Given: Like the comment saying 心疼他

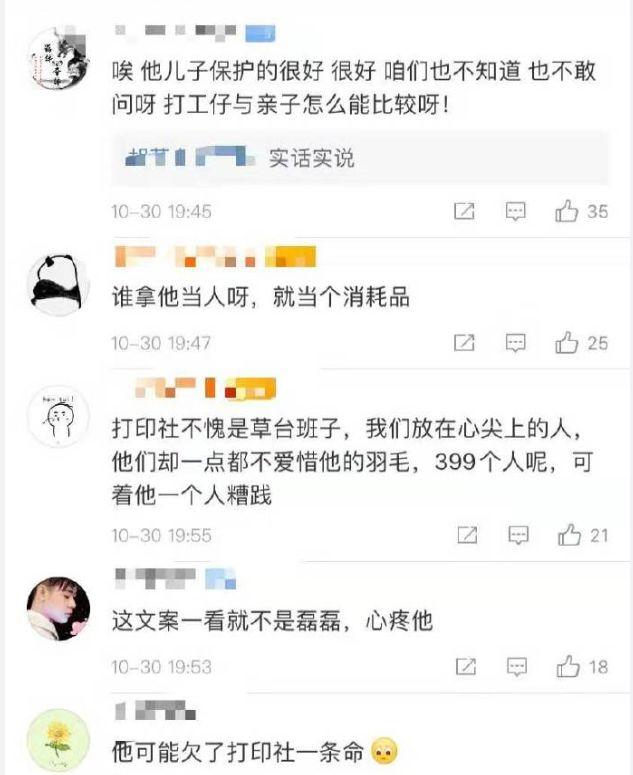Looking at the screenshot, I should [x=568, y=666].
